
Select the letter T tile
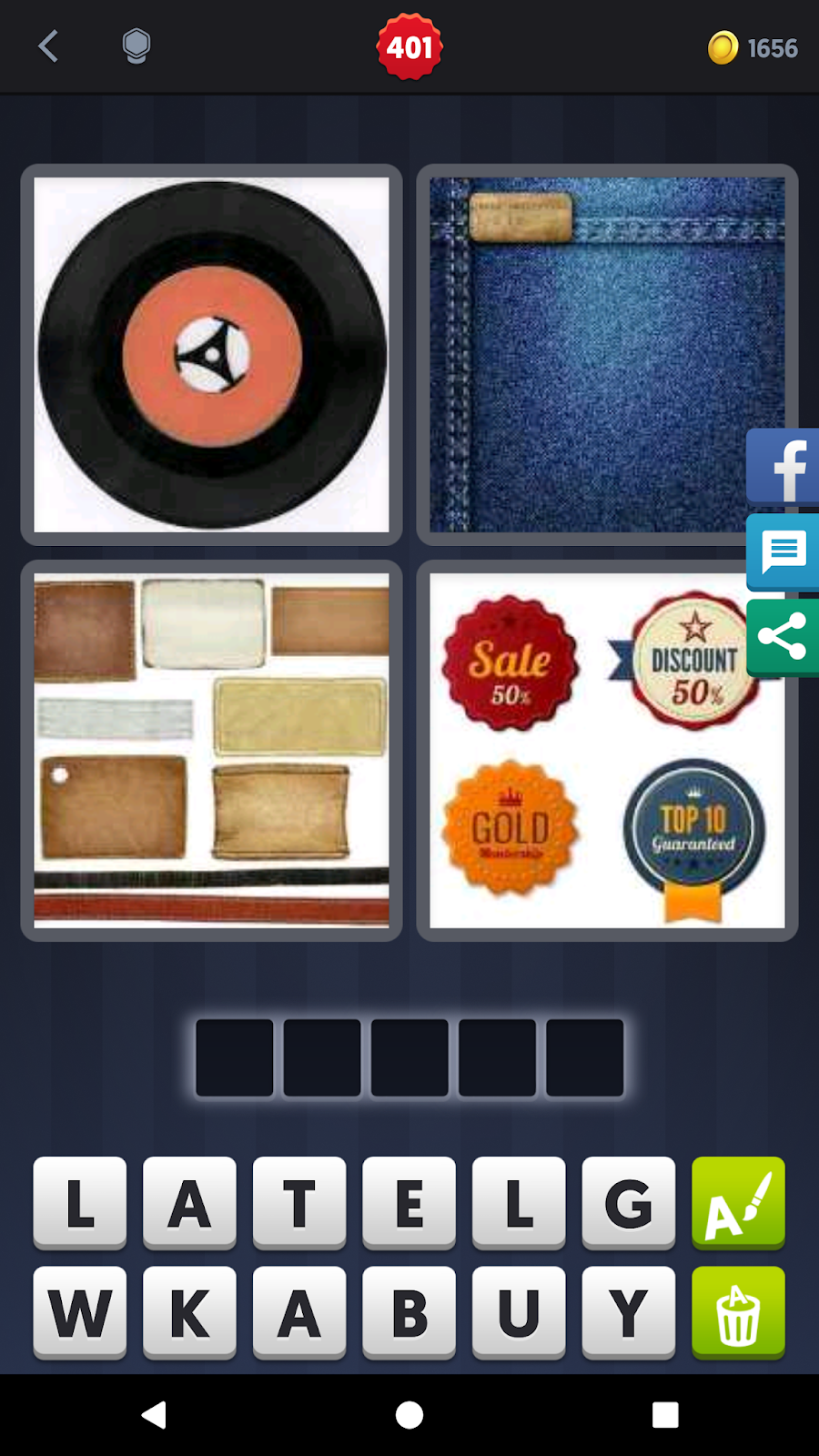click(x=299, y=1203)
